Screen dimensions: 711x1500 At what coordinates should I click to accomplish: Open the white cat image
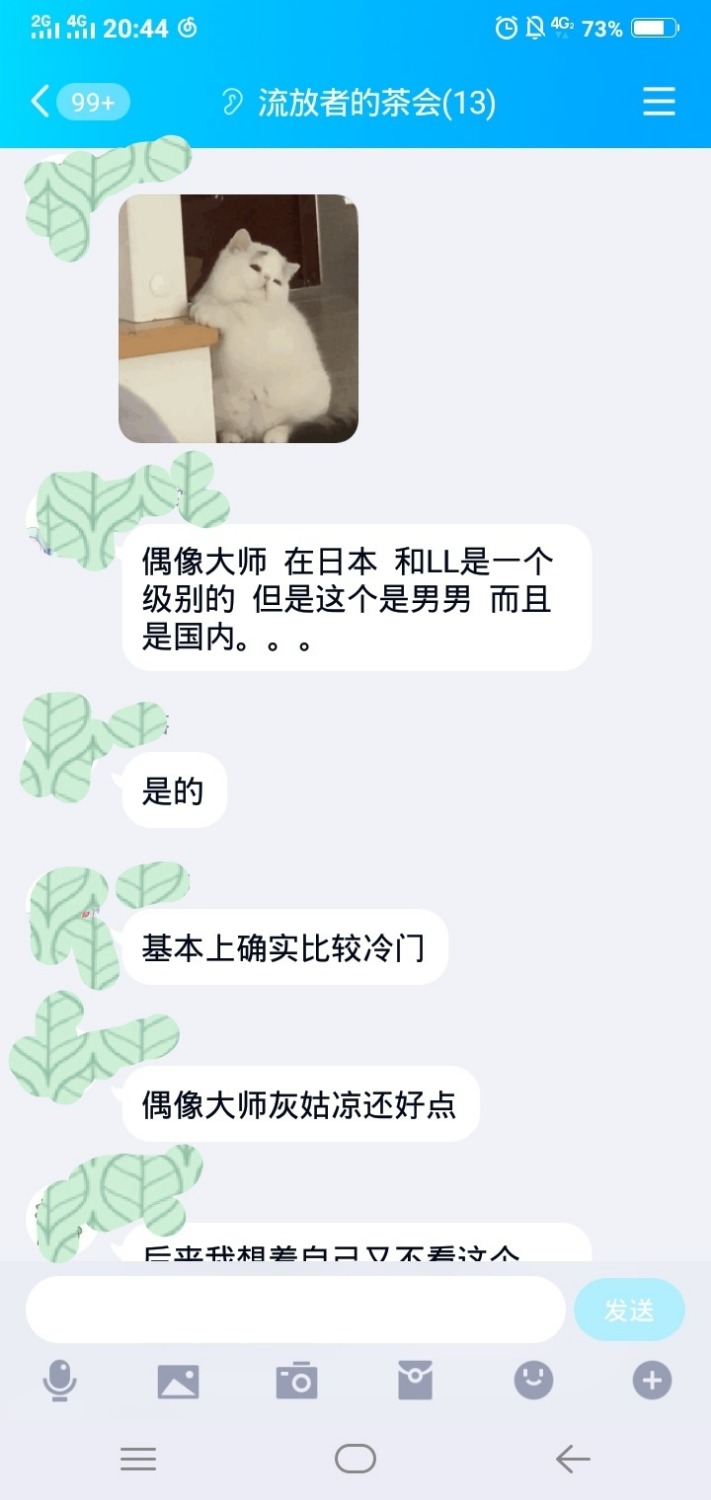[x=238, y=318]
